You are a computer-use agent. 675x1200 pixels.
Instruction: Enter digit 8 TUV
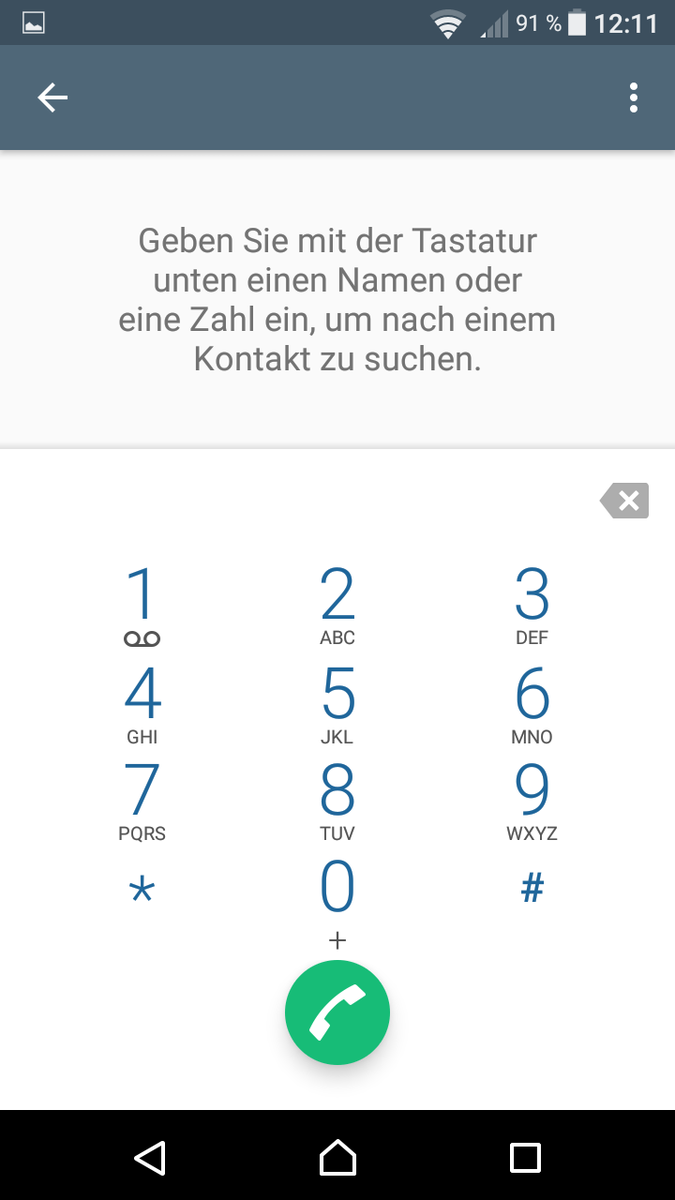pyautogui.click(x=337, y=801)
